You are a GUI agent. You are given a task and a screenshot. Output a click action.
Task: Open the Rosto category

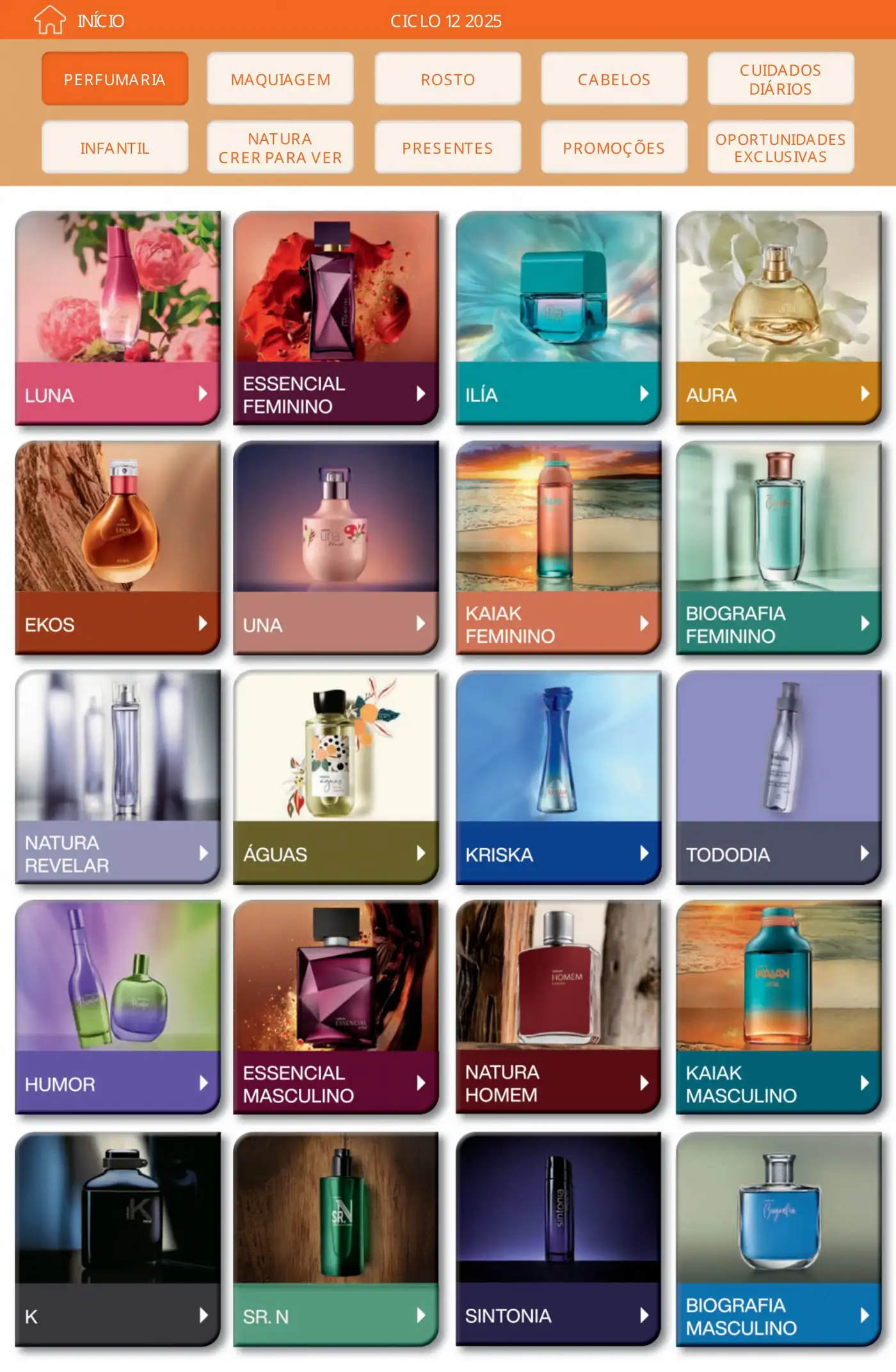tap(447, 79)
